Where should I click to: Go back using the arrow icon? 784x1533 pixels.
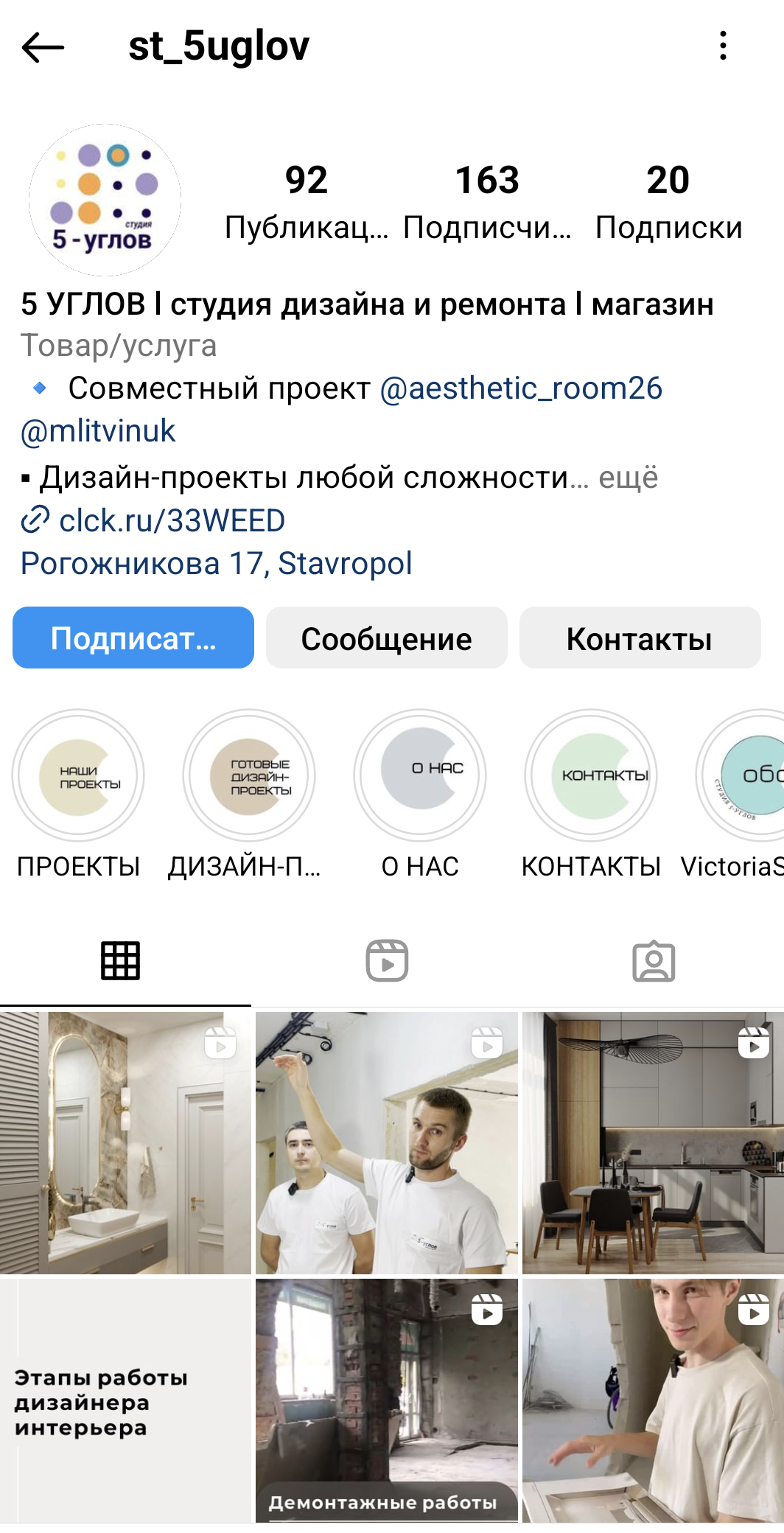[x=43, y=47]
